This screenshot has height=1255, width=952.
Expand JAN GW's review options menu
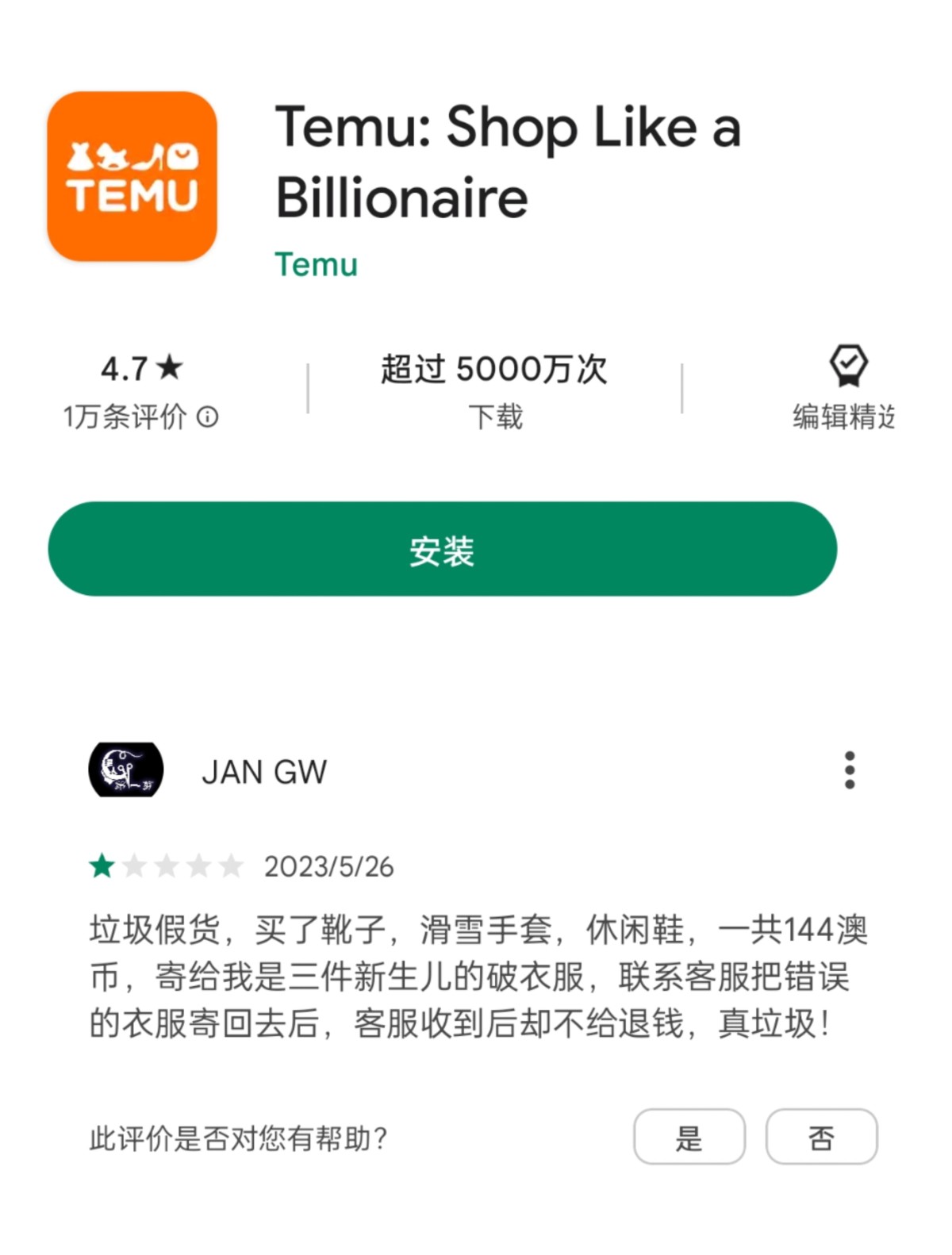pos(849,769)
